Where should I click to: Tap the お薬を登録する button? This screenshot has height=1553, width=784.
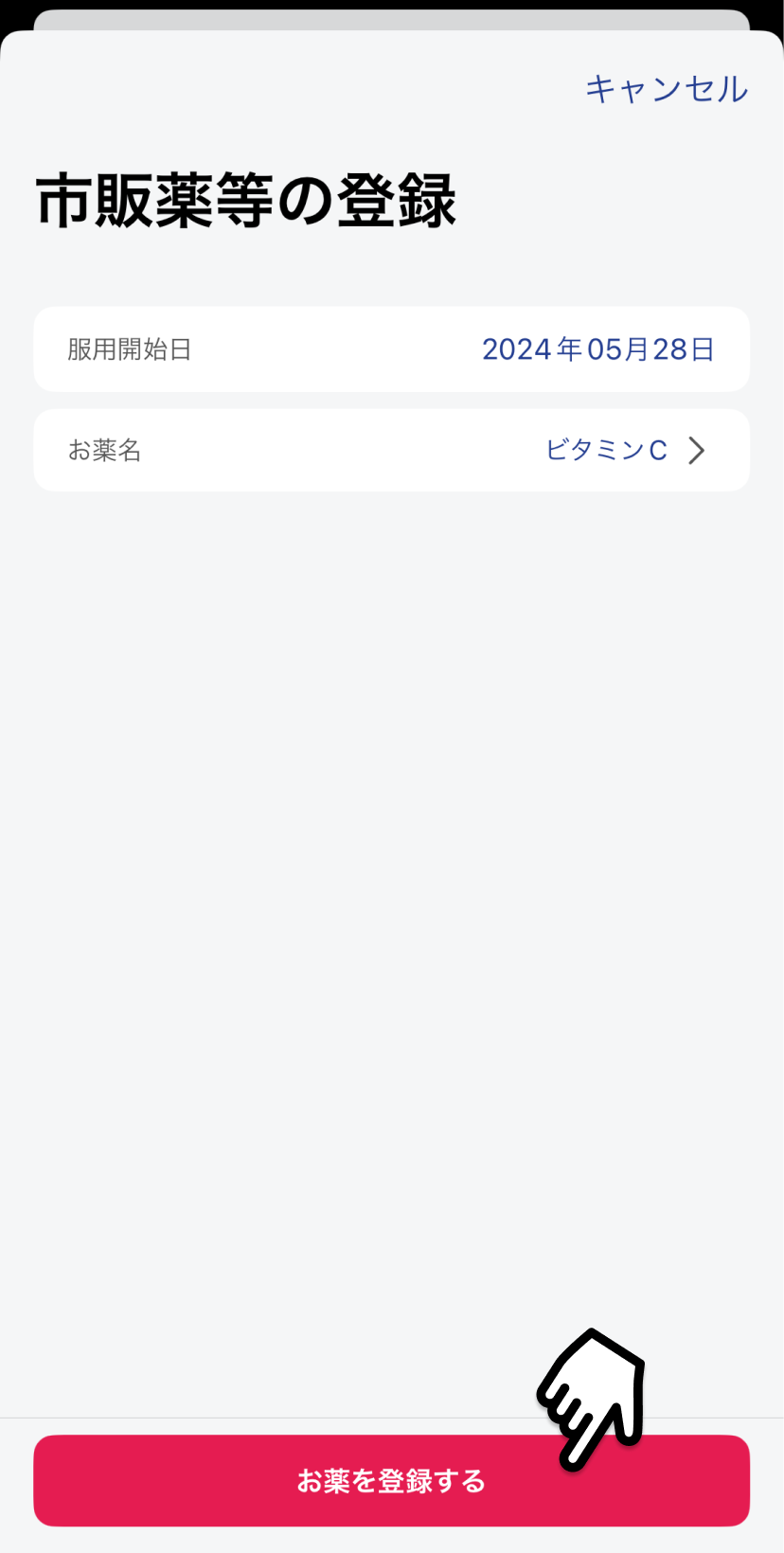tap(391, 1480)
